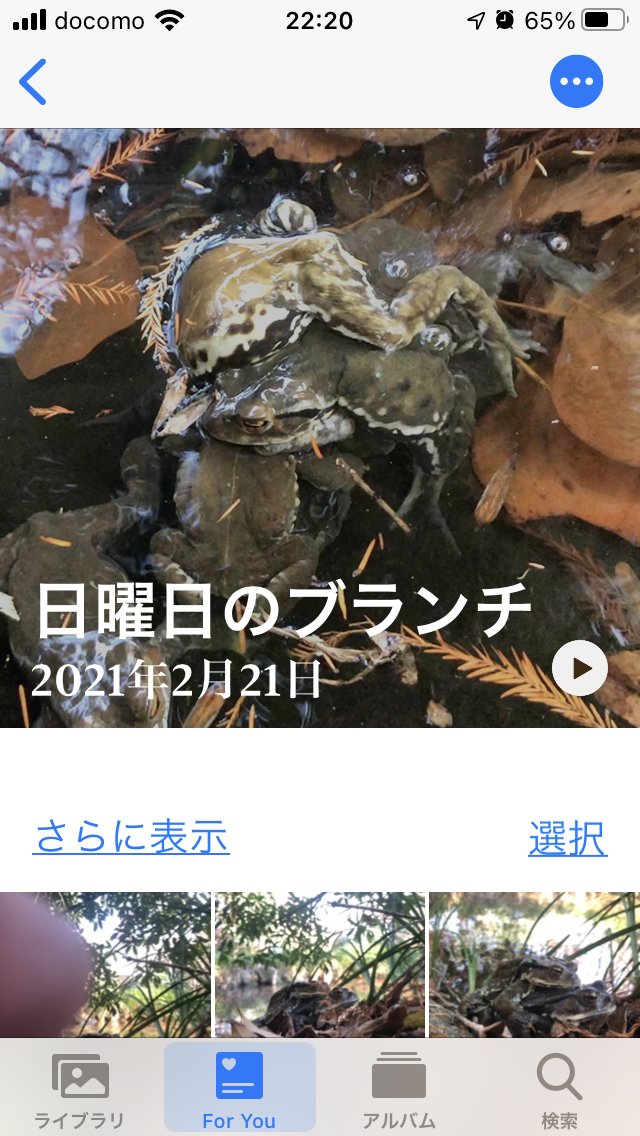Switch to the アルバム tab
The image size is (640, 1136).
tap(399, 1090)
